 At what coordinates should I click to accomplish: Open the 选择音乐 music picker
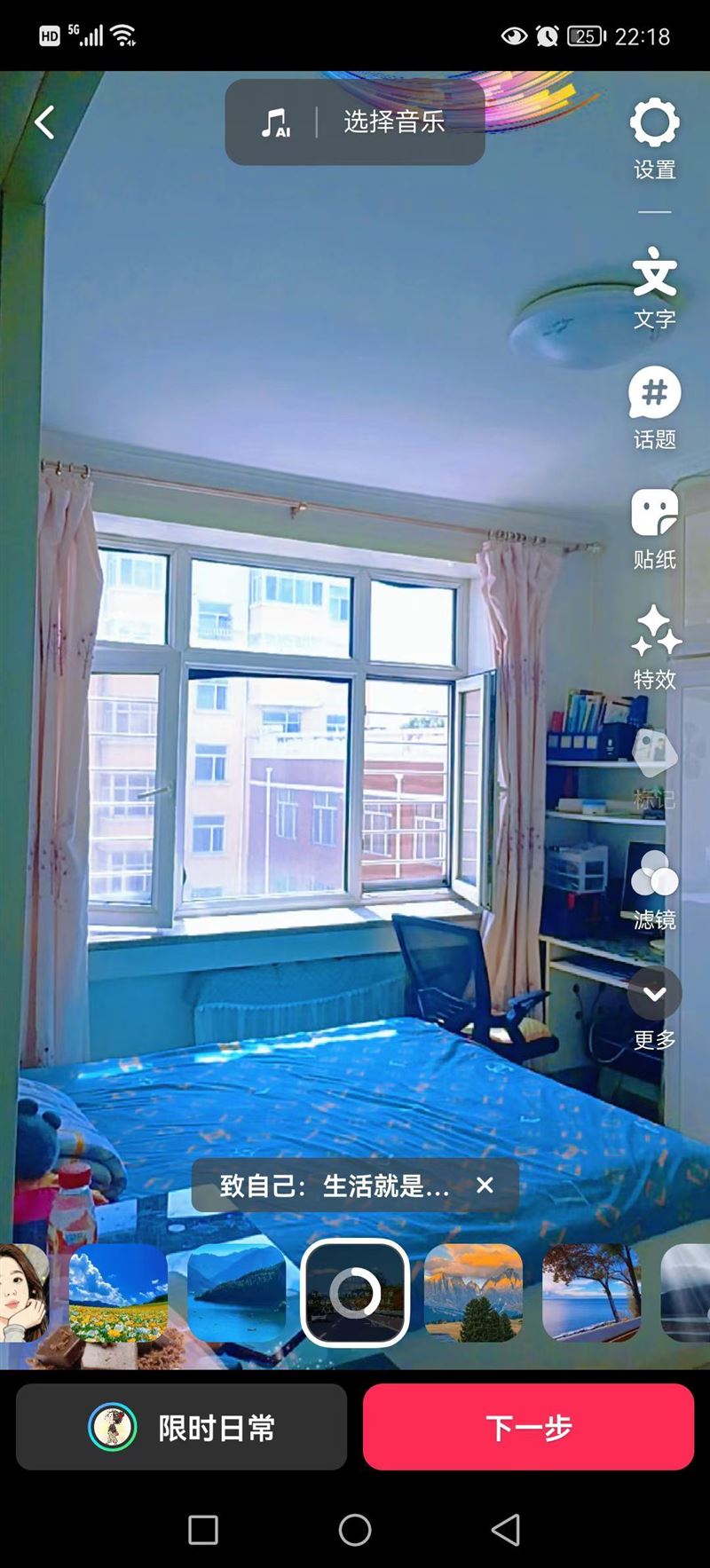(x=355, y=122)
